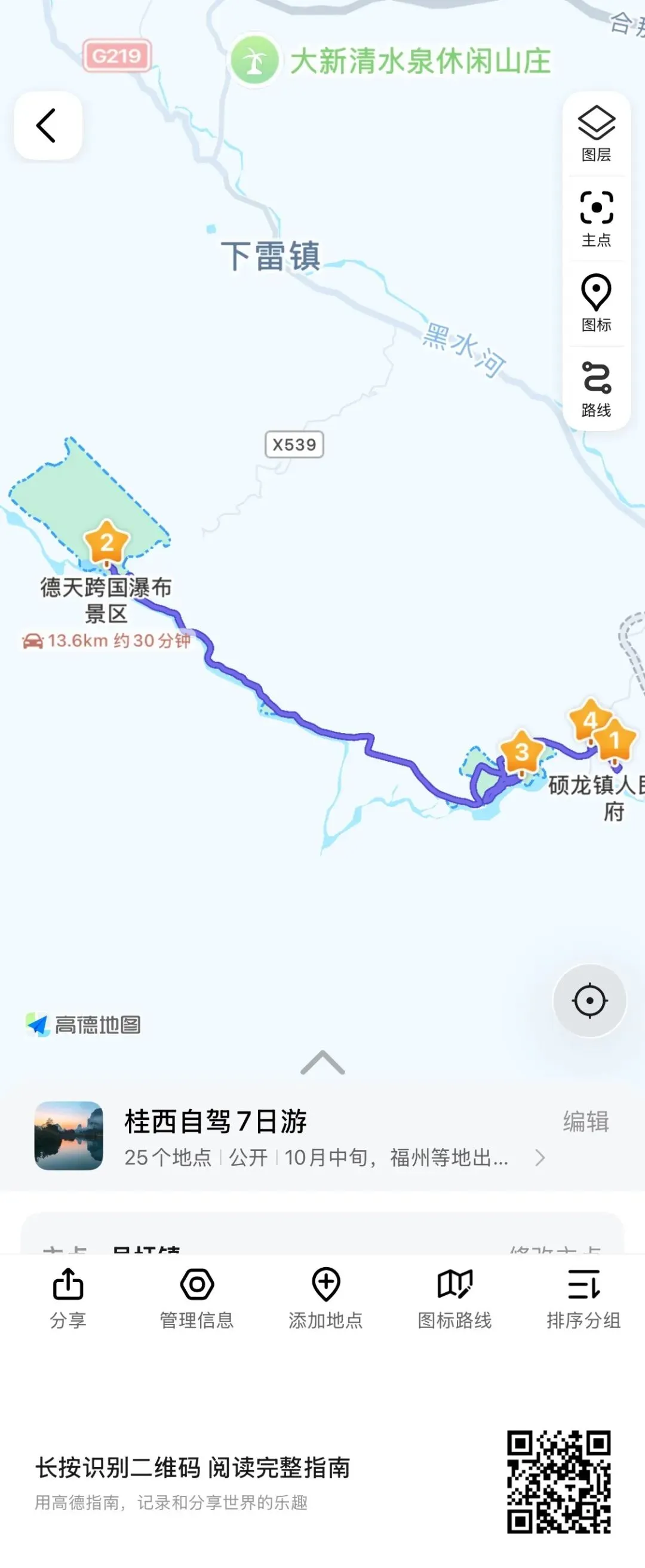The height and width of the screenshot is (1568, 645).
Task: Select the 大新清水泉休闲山庄 map point
Action: click(x=391, y=61)
